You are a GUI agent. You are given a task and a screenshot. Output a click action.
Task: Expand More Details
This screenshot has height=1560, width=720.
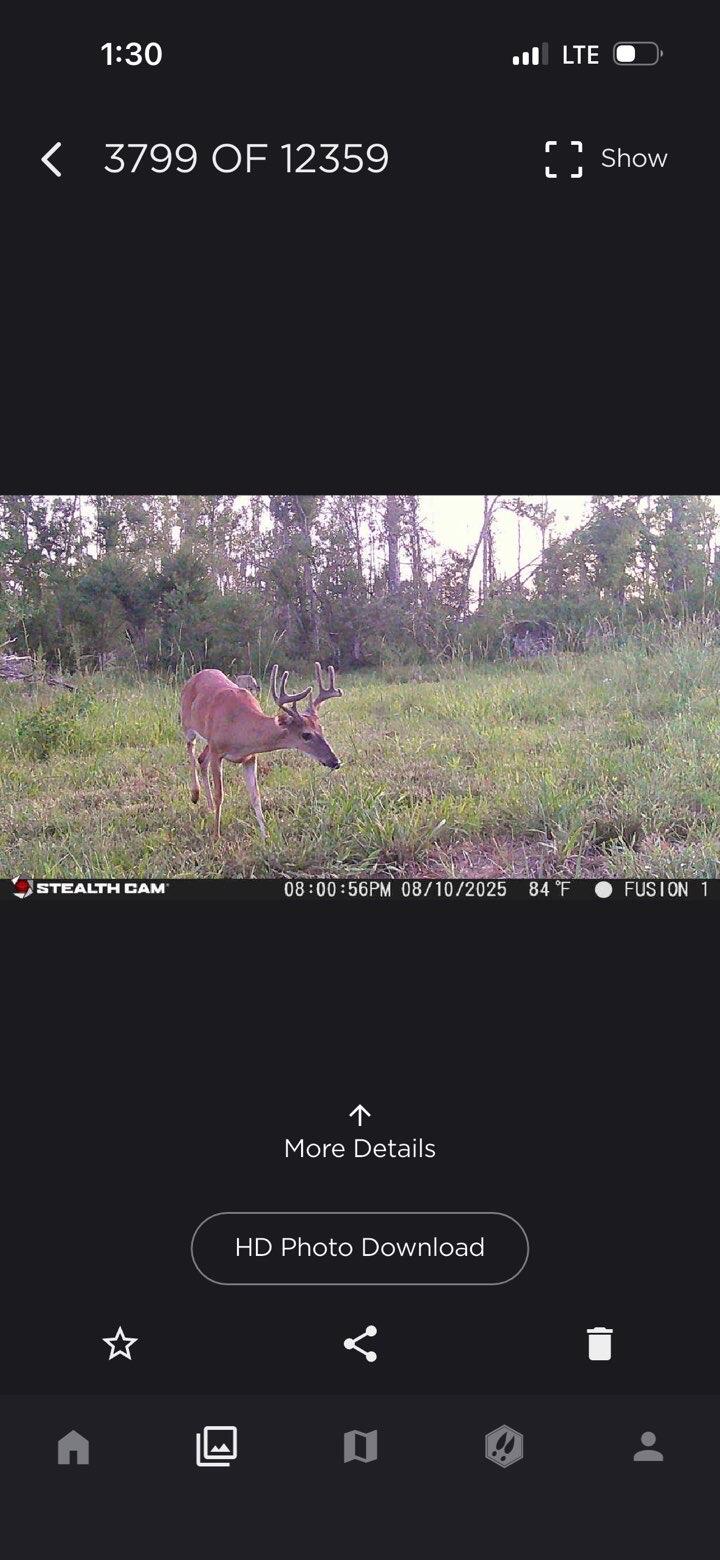[x=360, y=1133]
